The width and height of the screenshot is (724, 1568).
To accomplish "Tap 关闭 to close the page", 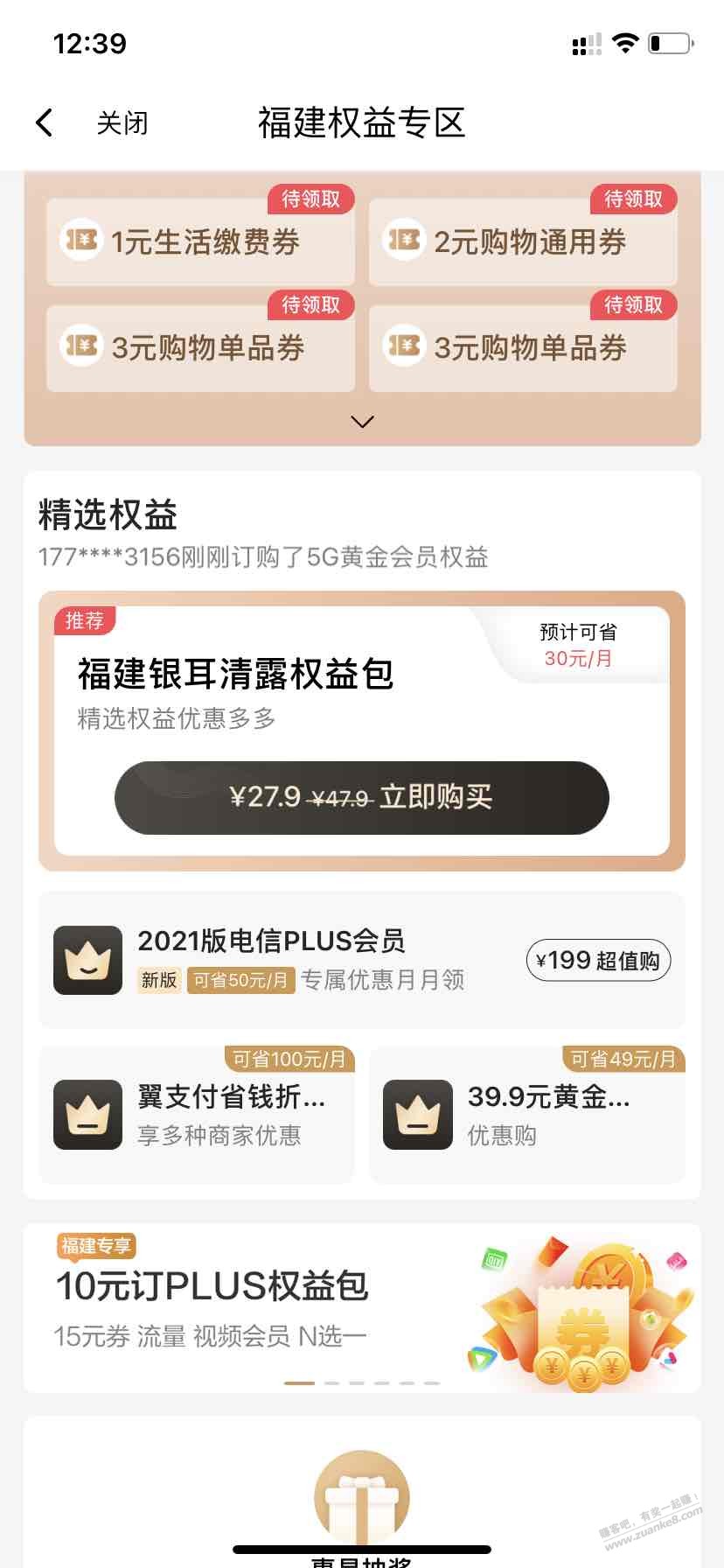I will pos(122,123).
